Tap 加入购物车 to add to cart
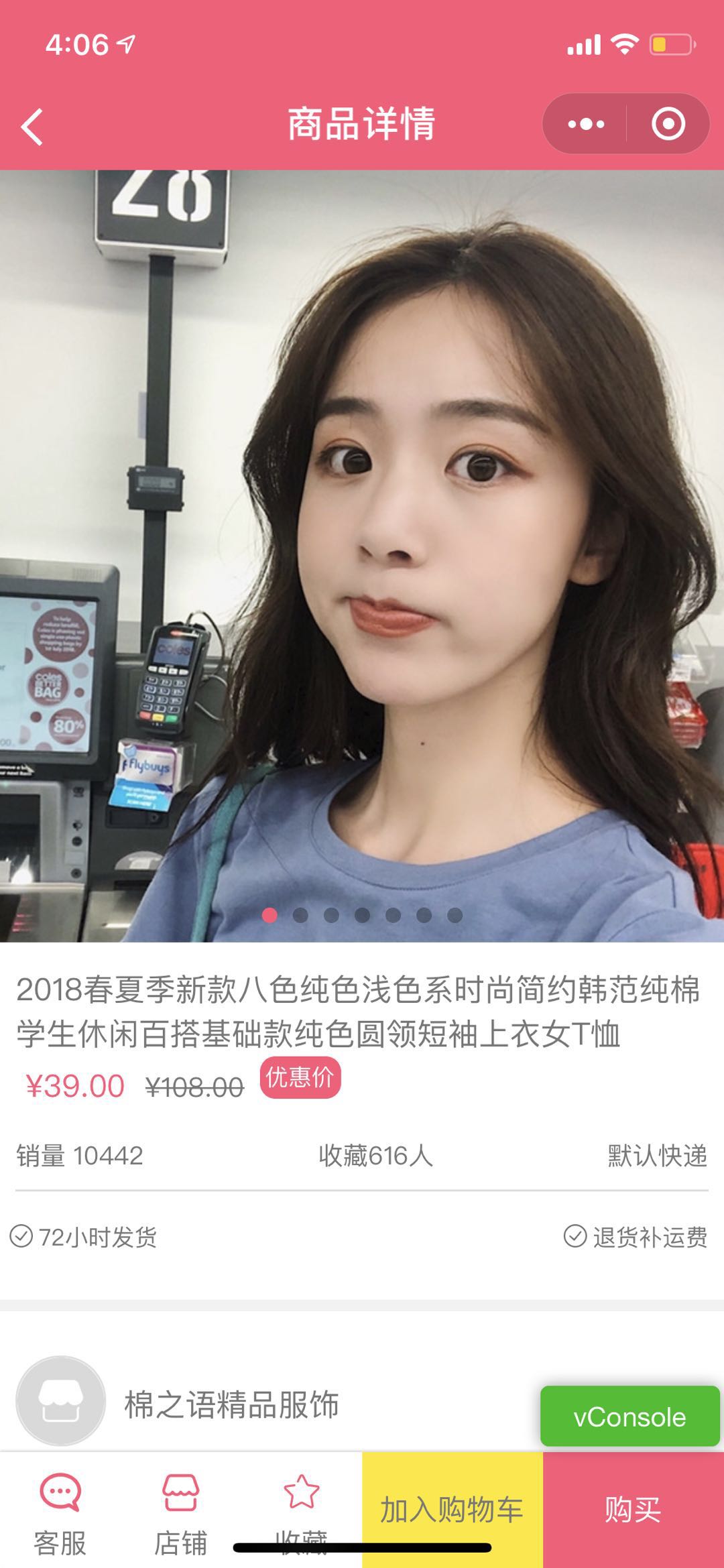 coord(452,1510)
